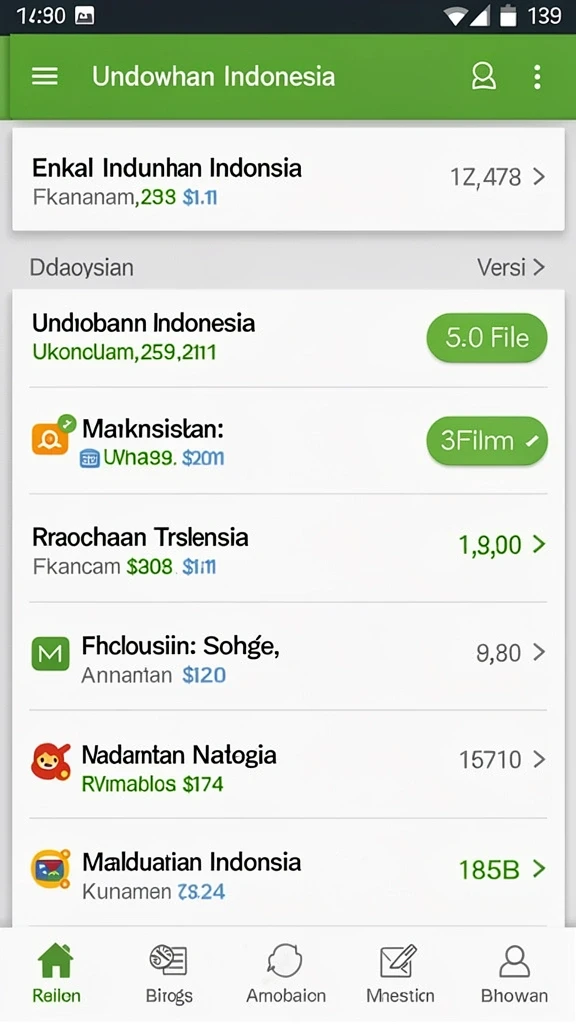Open the Undiobann Indonesia row
The image size is (576, 1024).
[288, 338]
